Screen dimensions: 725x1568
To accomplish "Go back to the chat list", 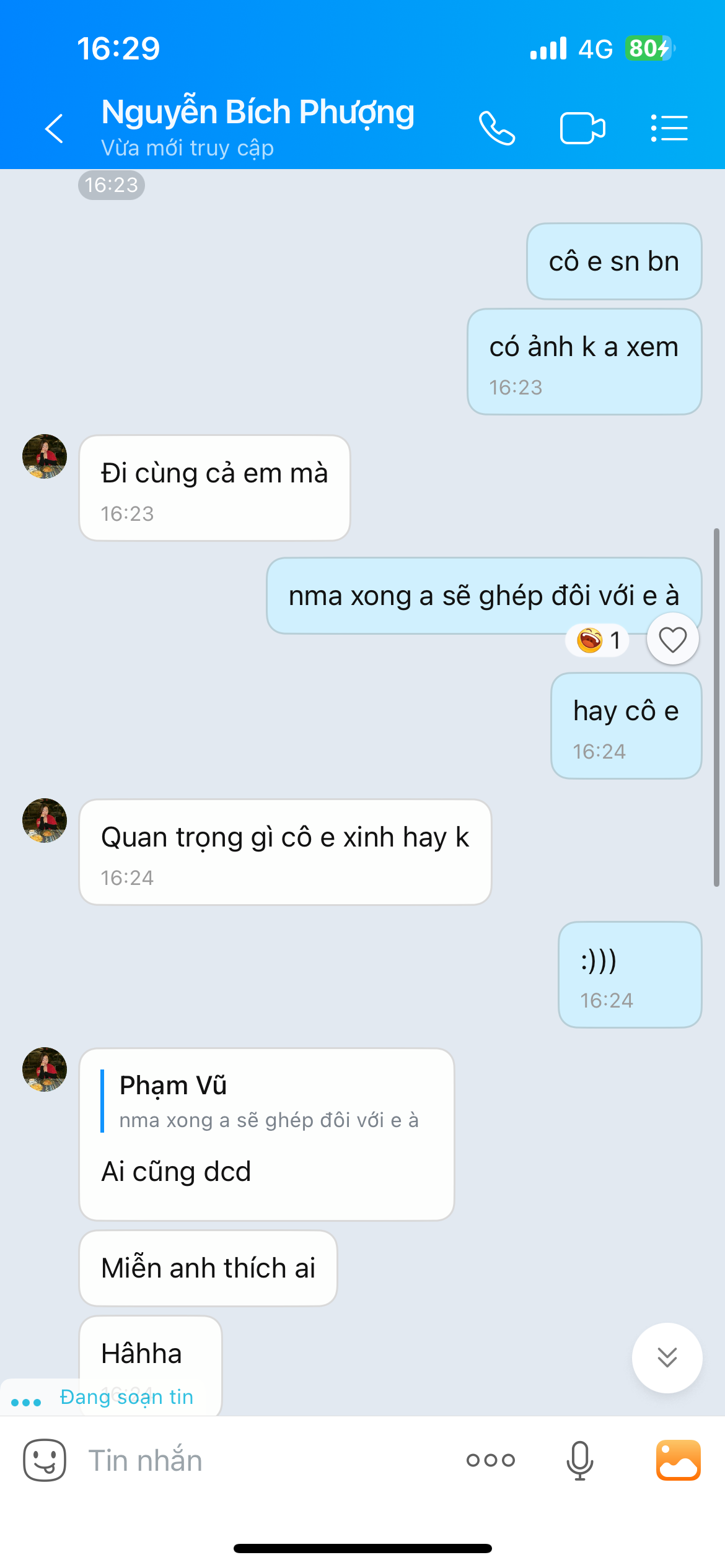I will coord(55,128).
